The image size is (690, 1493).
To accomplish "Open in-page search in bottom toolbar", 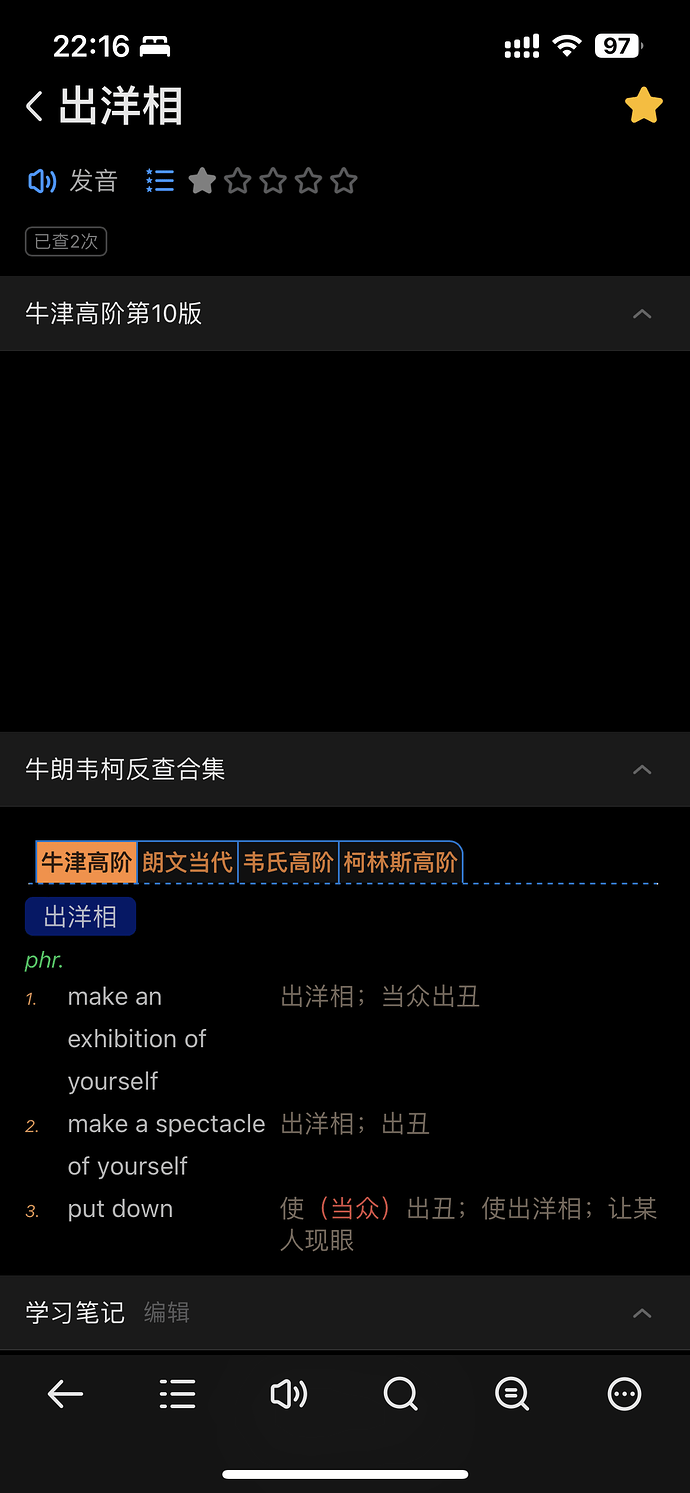I will [512, 1394].
